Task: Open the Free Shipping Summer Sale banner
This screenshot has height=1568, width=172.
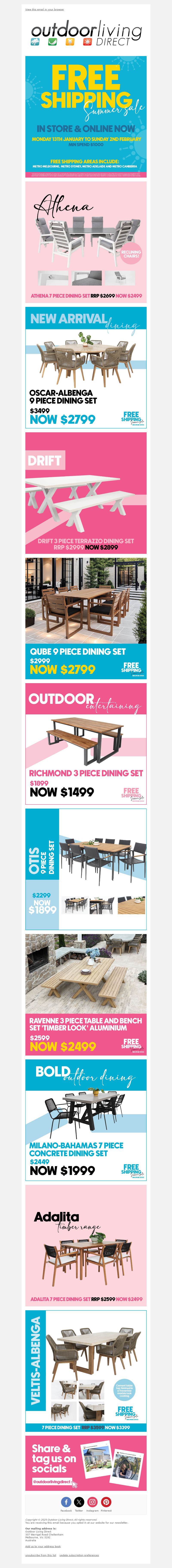Action: [86, 116]
